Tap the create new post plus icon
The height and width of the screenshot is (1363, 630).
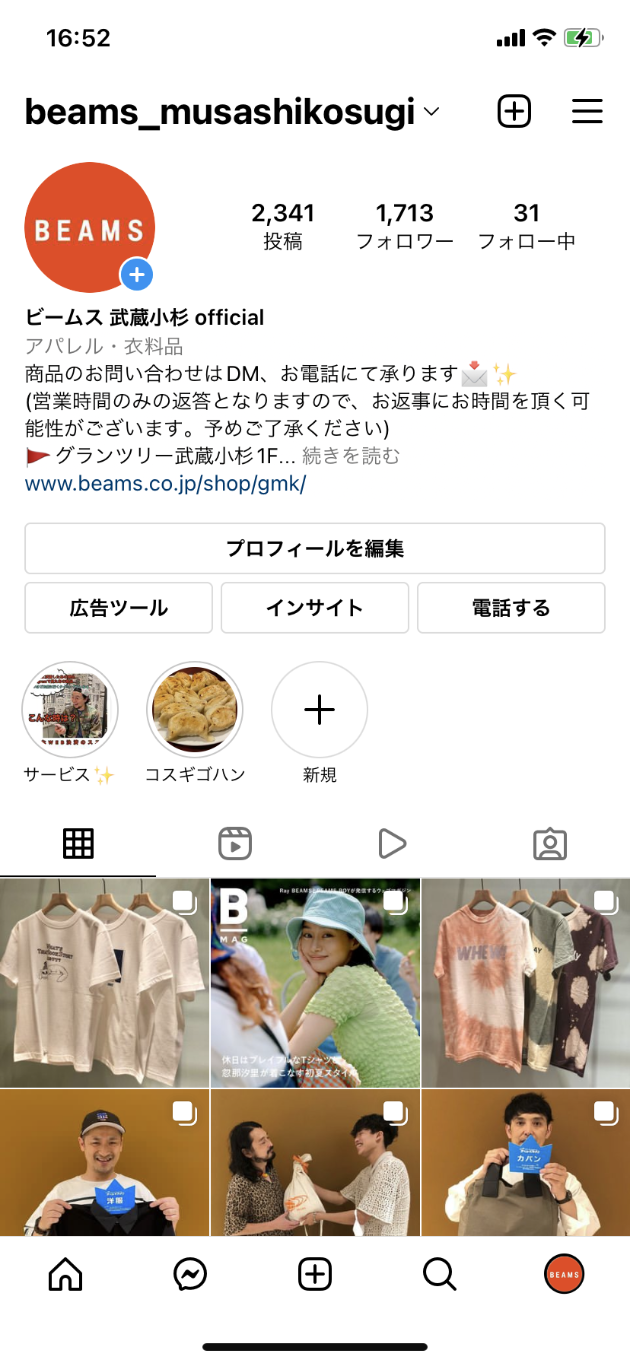[514, 111]
